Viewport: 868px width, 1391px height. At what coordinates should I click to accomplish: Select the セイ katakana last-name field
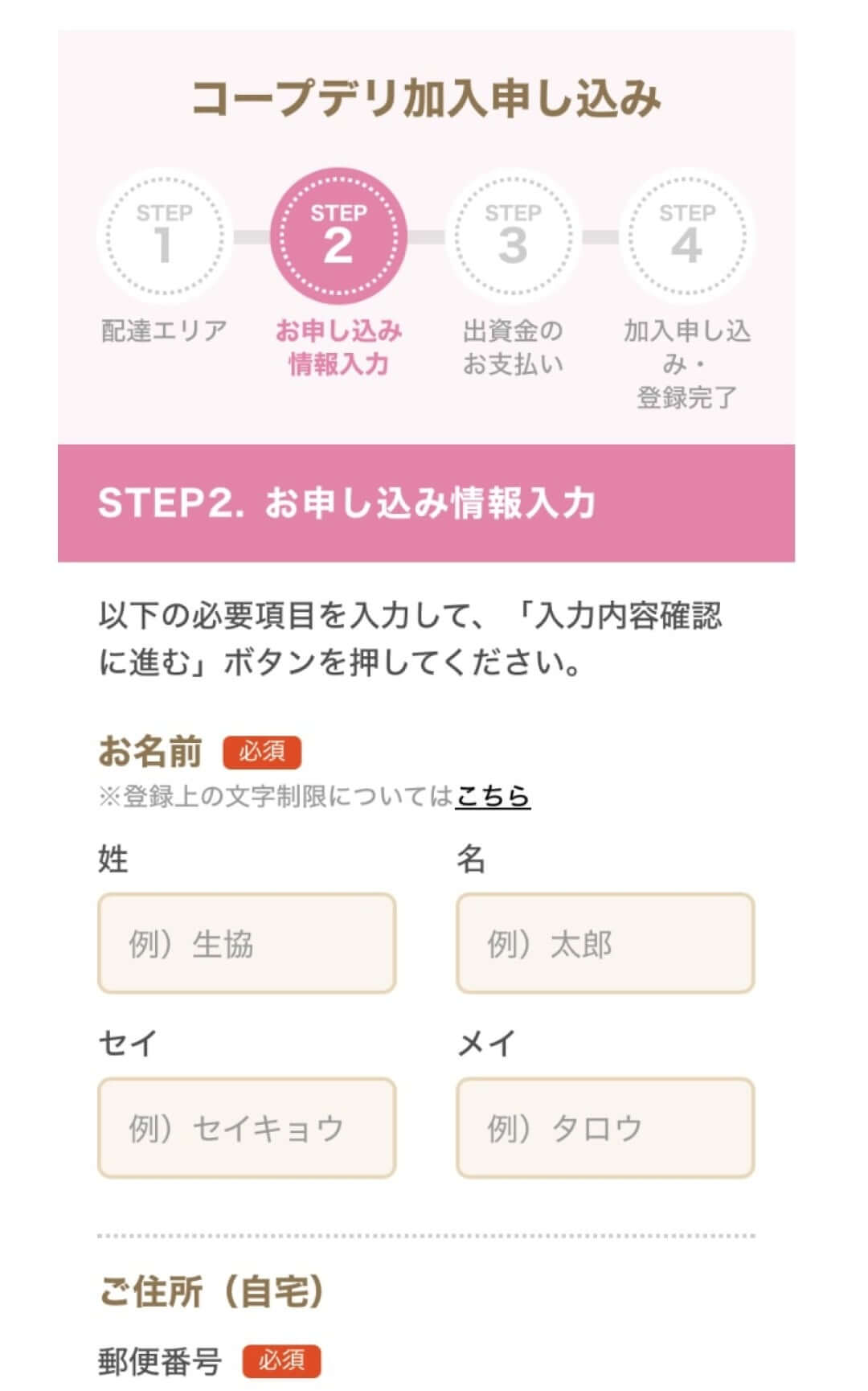pyautogui.click(x=247, y=1128)
